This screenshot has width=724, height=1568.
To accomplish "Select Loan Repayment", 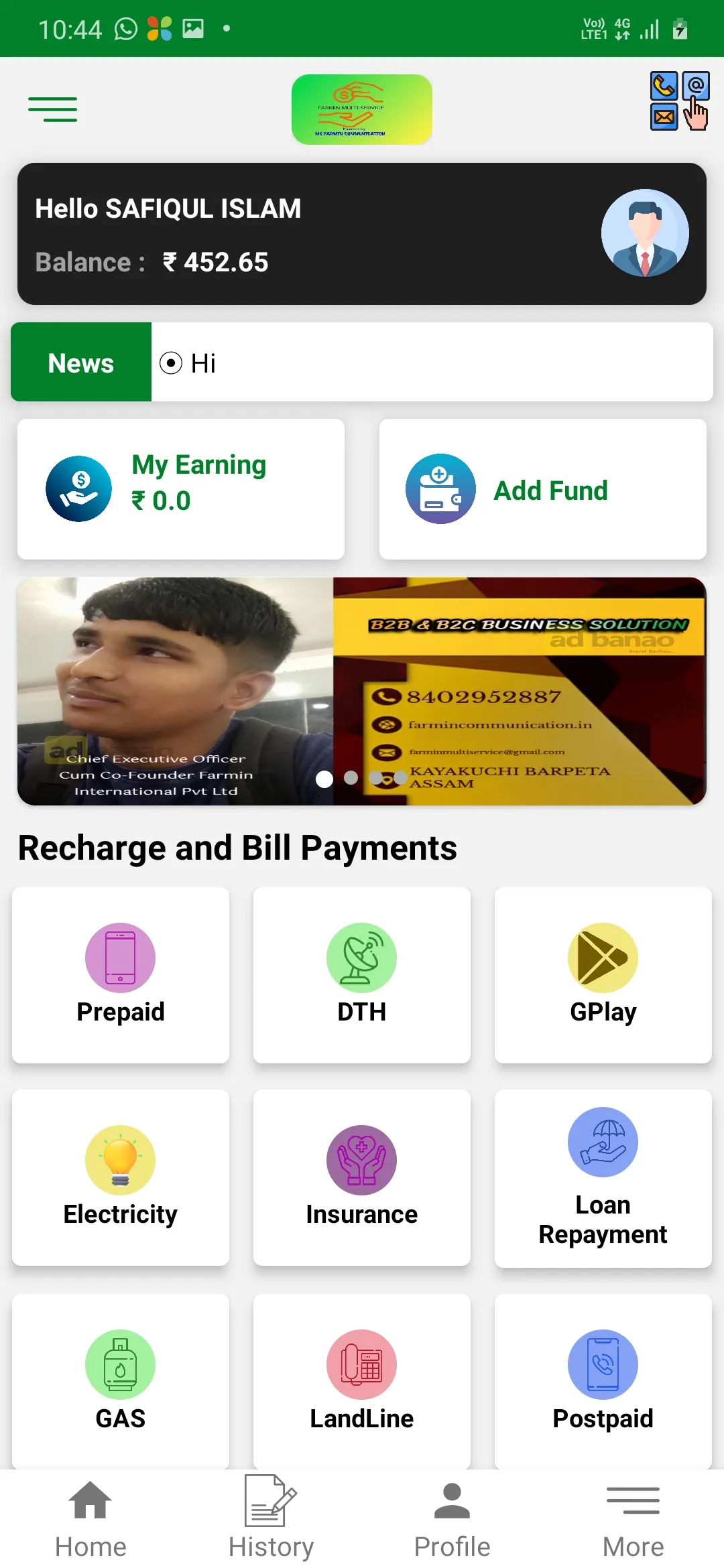I will click(603, 1177).
